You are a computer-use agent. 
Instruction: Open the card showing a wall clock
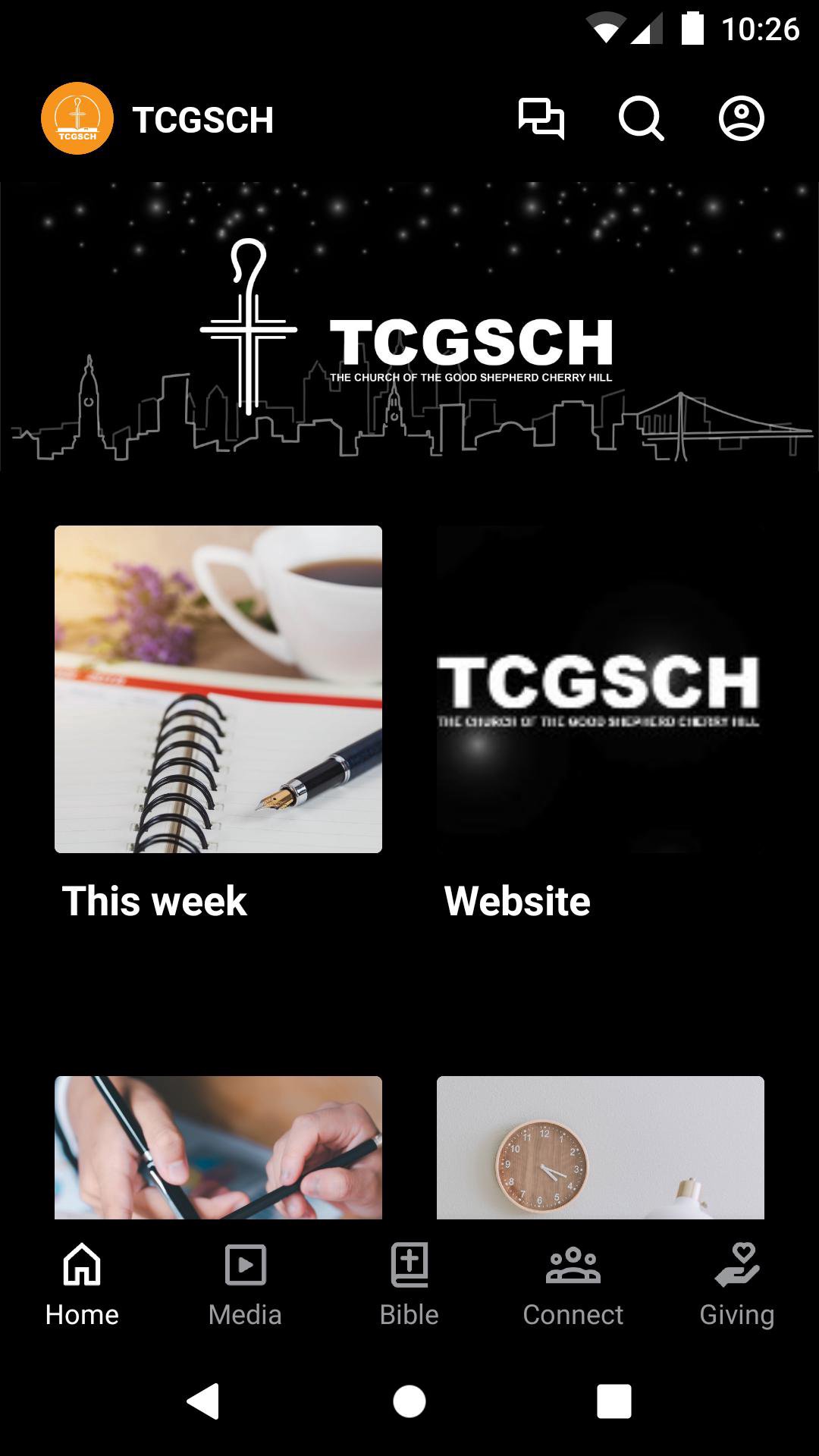pos(600,1147)
